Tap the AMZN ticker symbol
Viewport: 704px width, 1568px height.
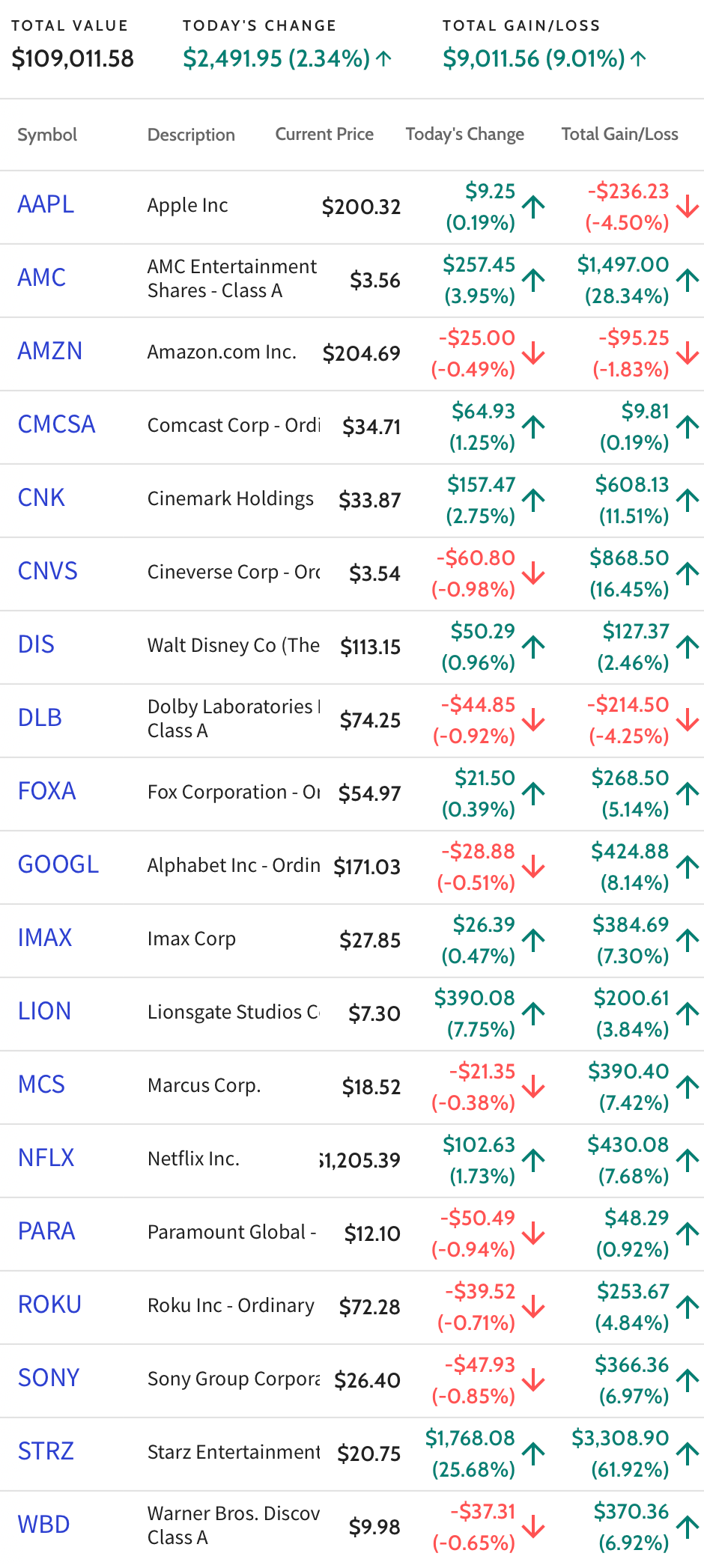coord(50,351)
